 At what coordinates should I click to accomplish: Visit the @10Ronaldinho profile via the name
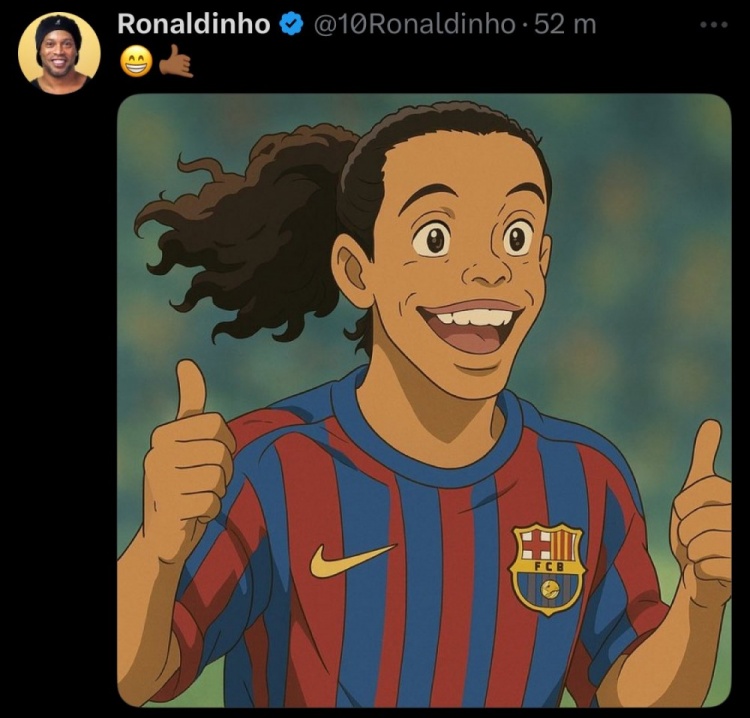(193, 24)
